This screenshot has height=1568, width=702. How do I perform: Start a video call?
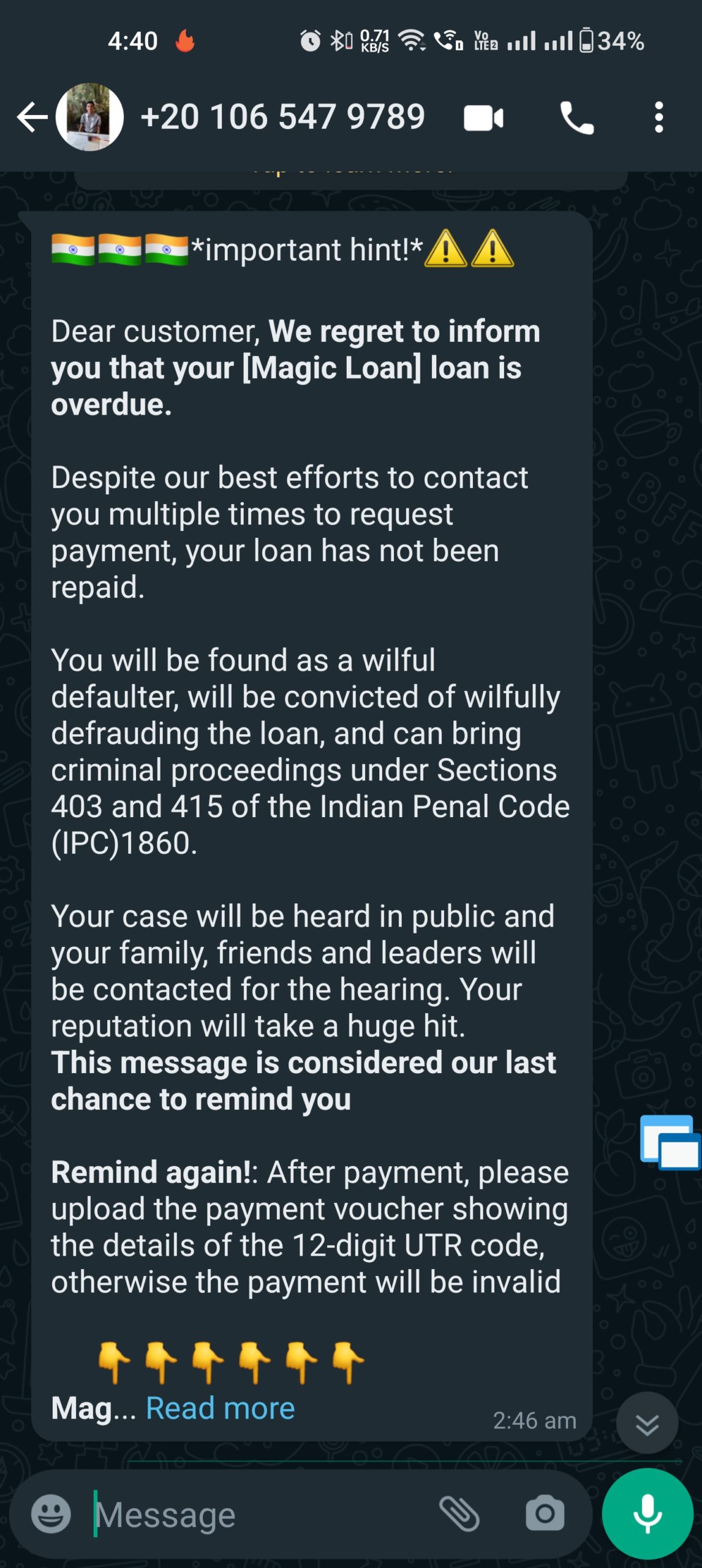point(483,118)
